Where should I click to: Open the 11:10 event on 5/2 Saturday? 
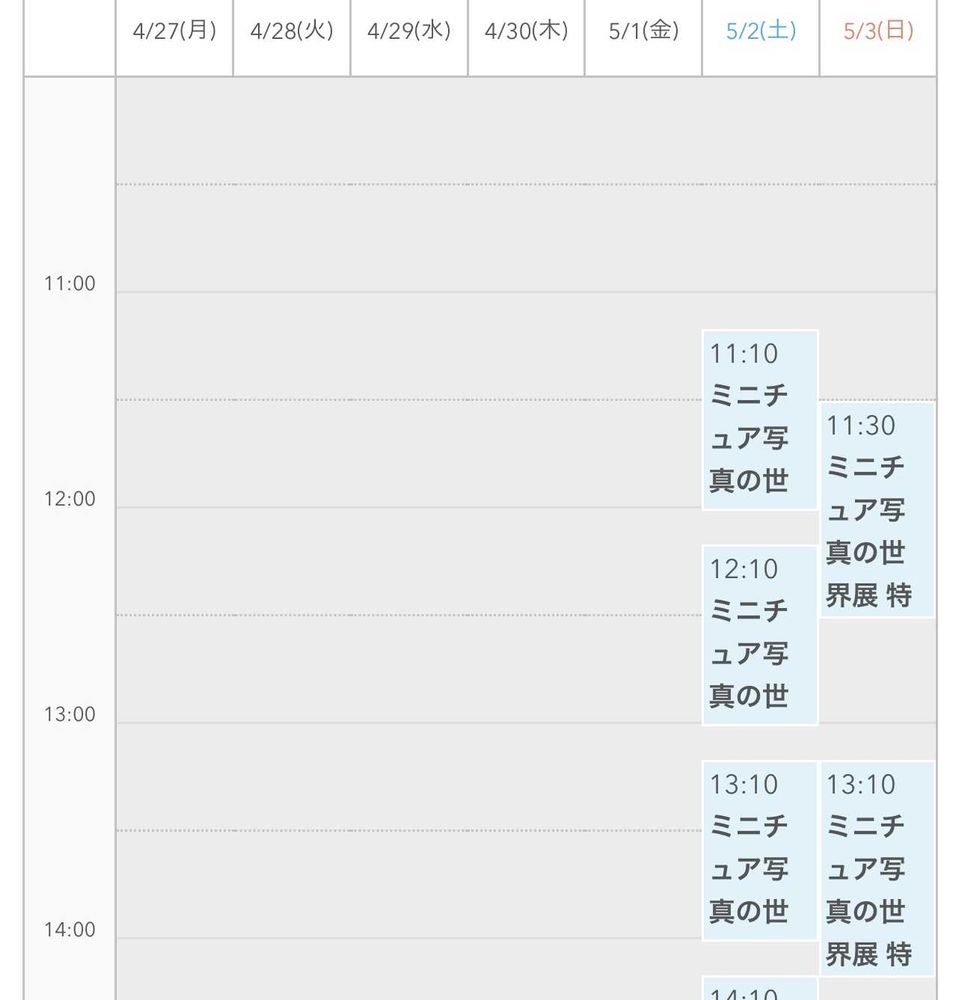pos(760,420)
